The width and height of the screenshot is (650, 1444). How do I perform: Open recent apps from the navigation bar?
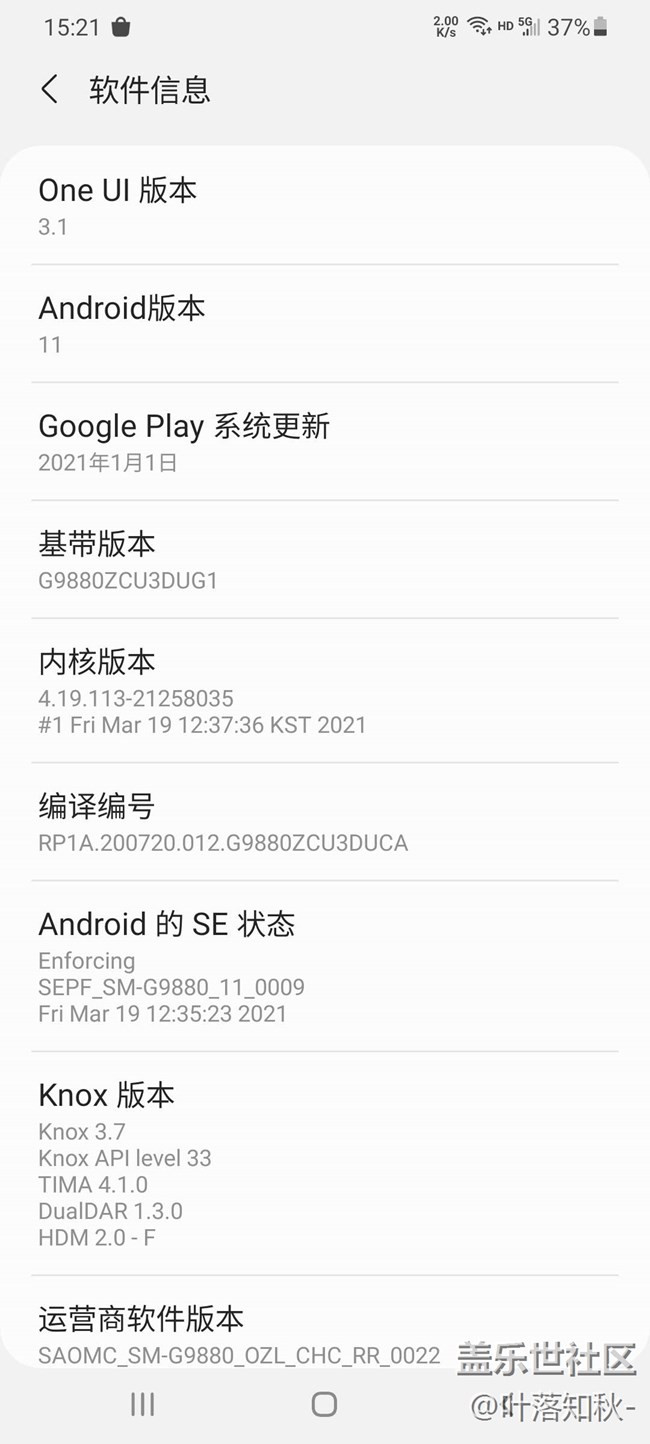click(143, 1404)
